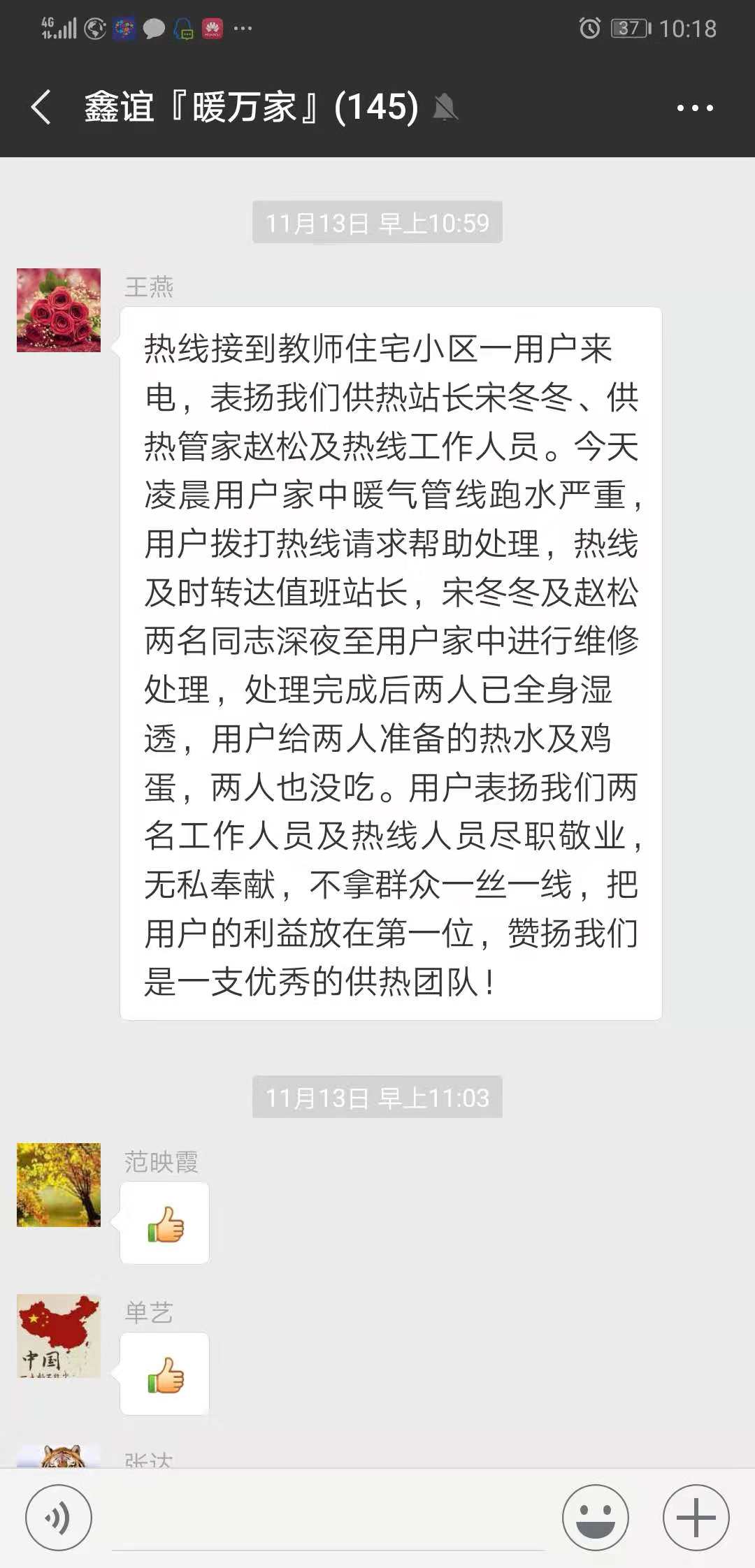755x1568 pixels.
Task: Tap the alarm clock status bar icon
Action: (x=591, y=28)
